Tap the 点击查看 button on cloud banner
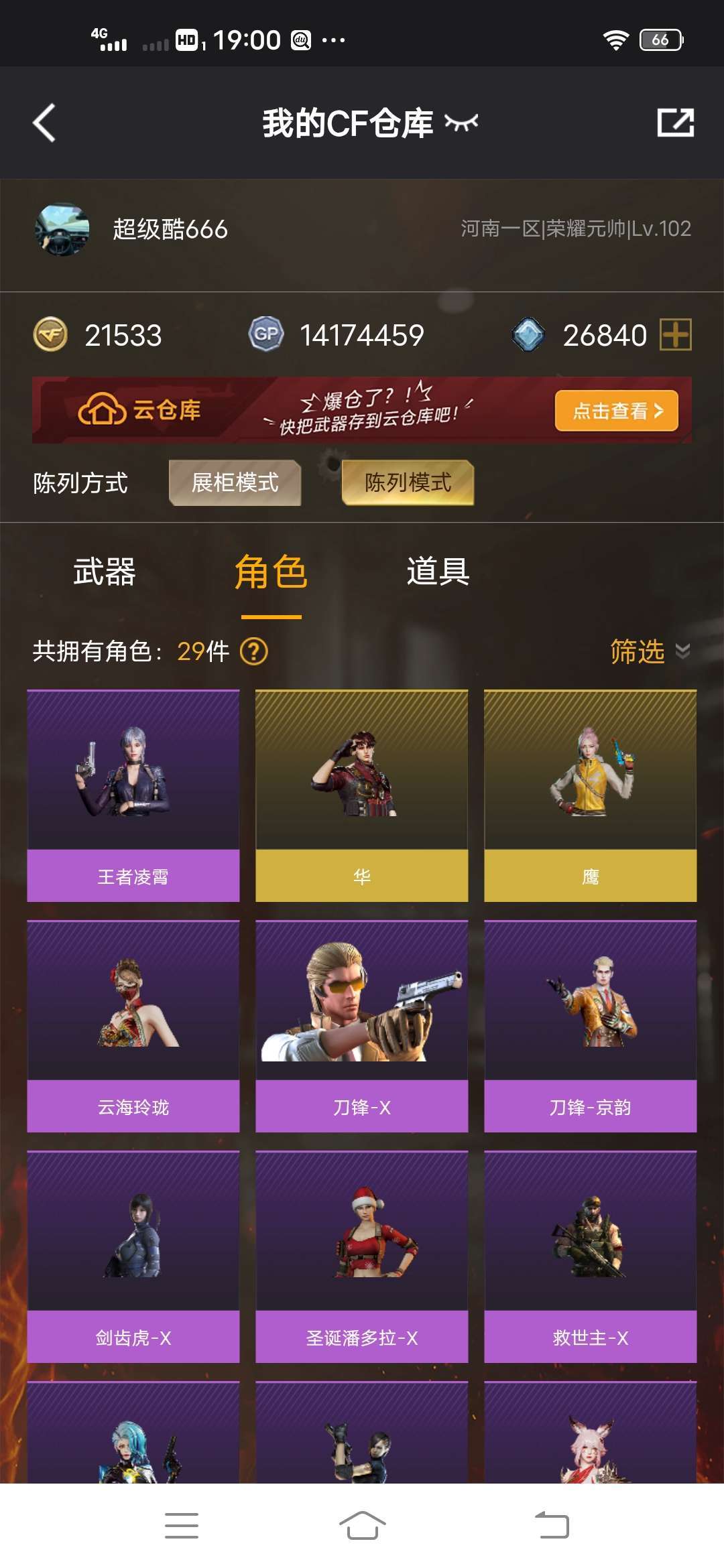The image size is (724, 1568). (x=616, y=410)
